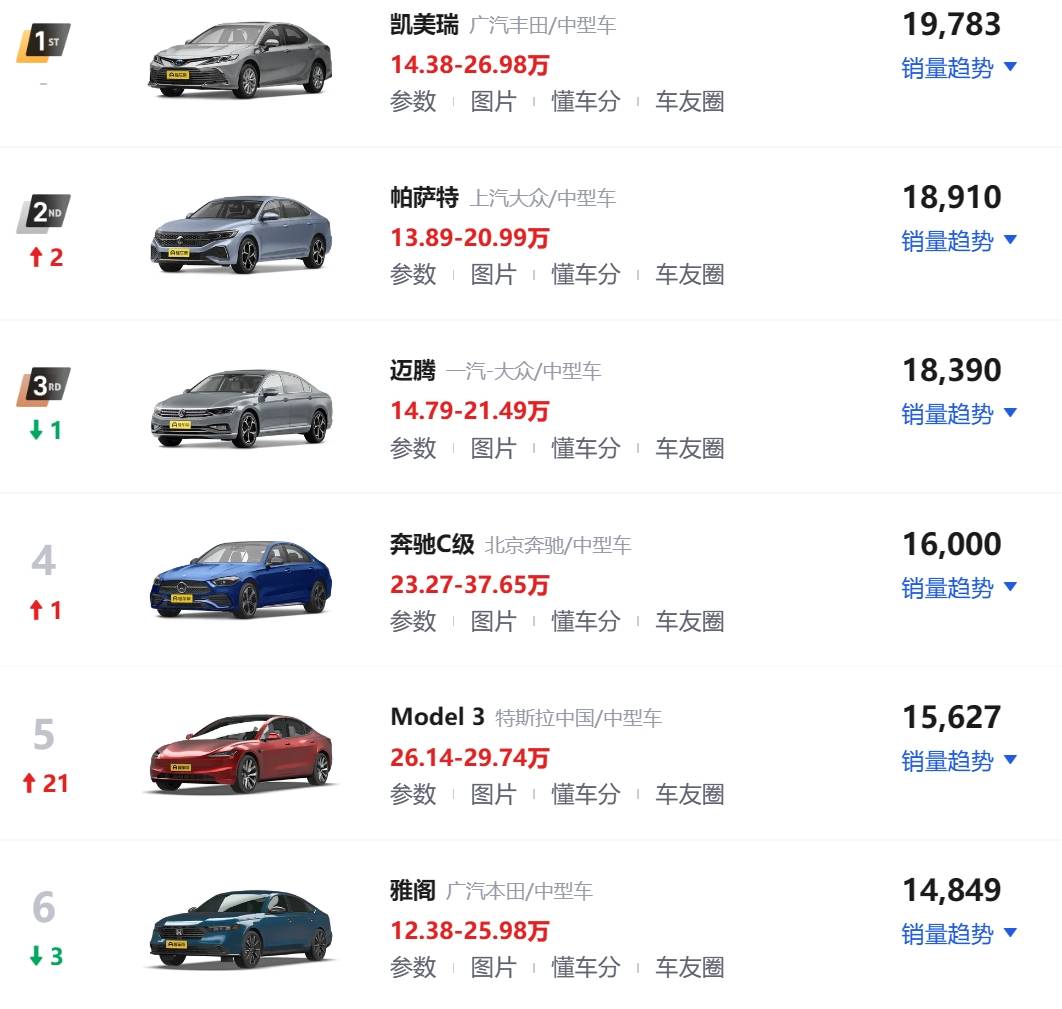Expand 销量趋势 for Model 3

958,761
